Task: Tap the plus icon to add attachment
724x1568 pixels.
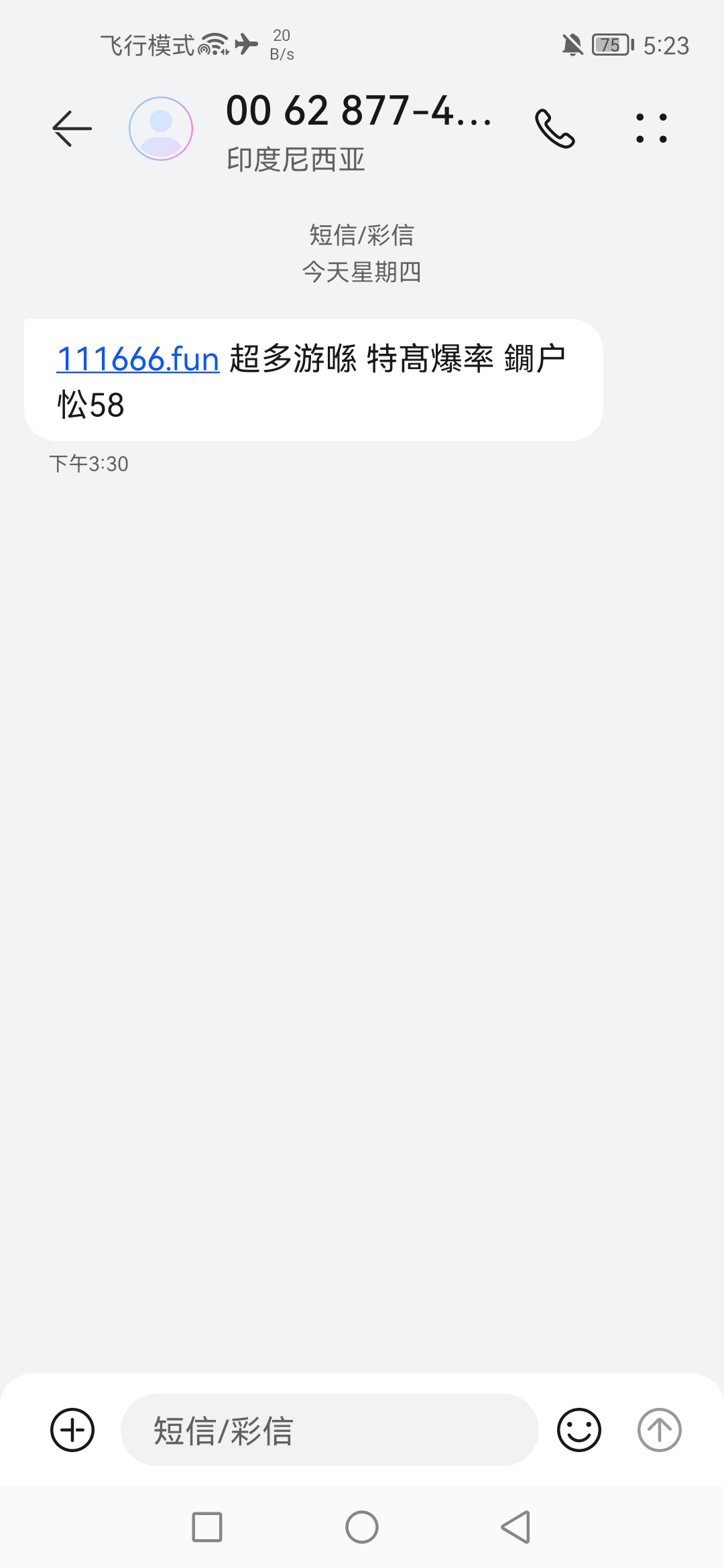Action: point(72,1430)
